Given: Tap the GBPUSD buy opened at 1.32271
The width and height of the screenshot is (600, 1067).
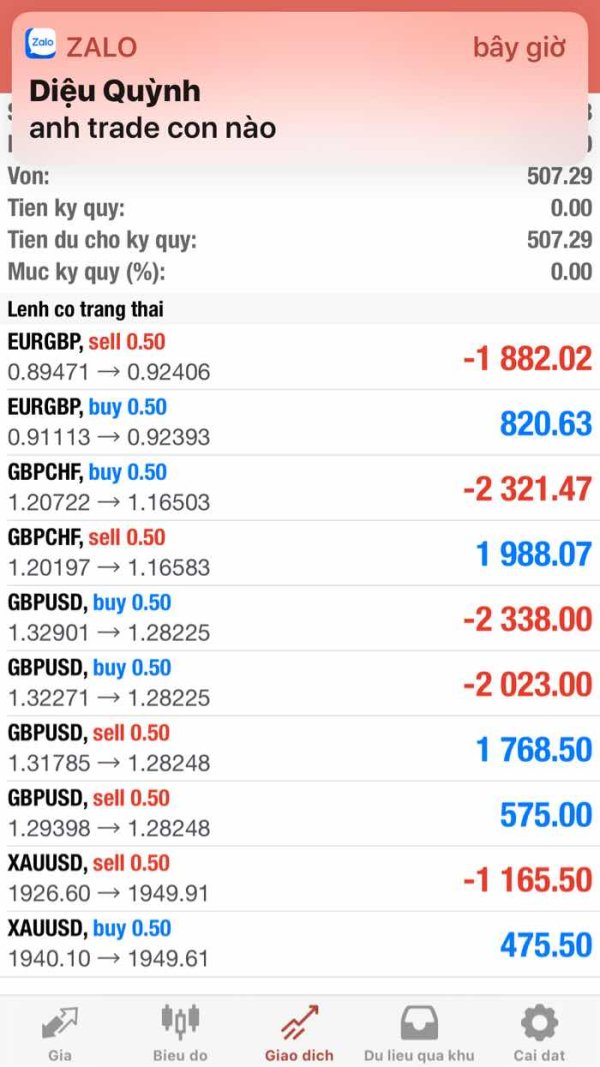Looking at the screenshot, I should click(300, 682).
